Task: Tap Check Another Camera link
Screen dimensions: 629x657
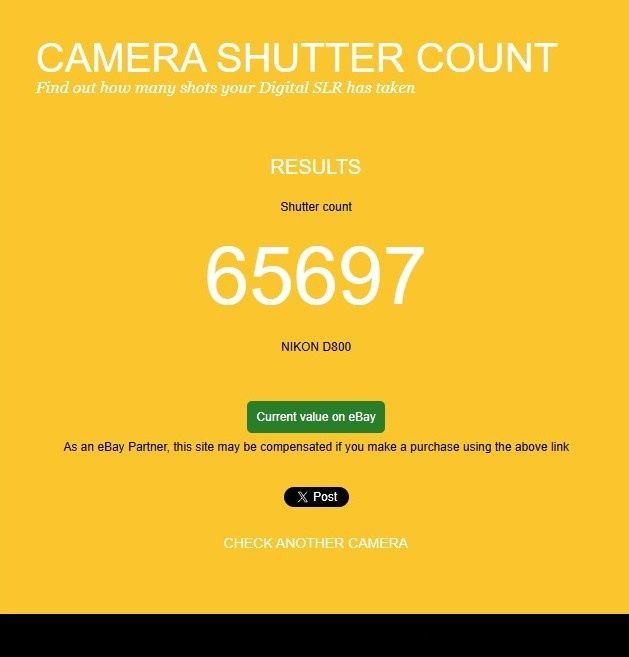Action: coord(315,543)
